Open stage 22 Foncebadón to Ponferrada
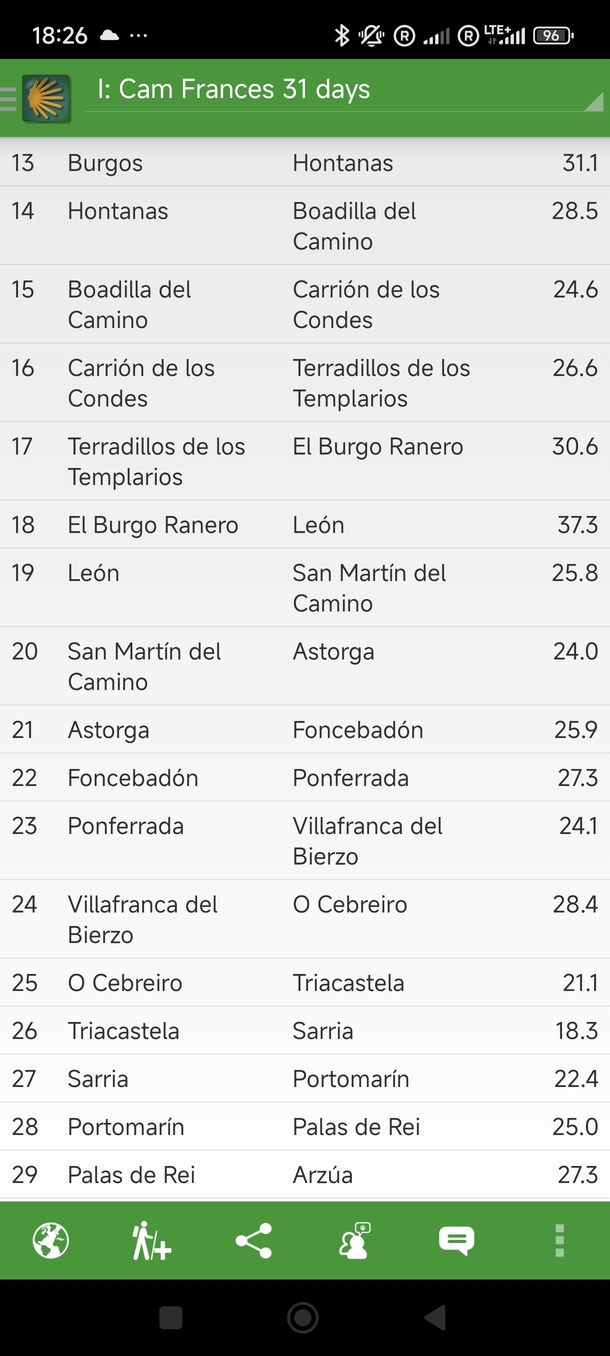 (x=305, y=778)
